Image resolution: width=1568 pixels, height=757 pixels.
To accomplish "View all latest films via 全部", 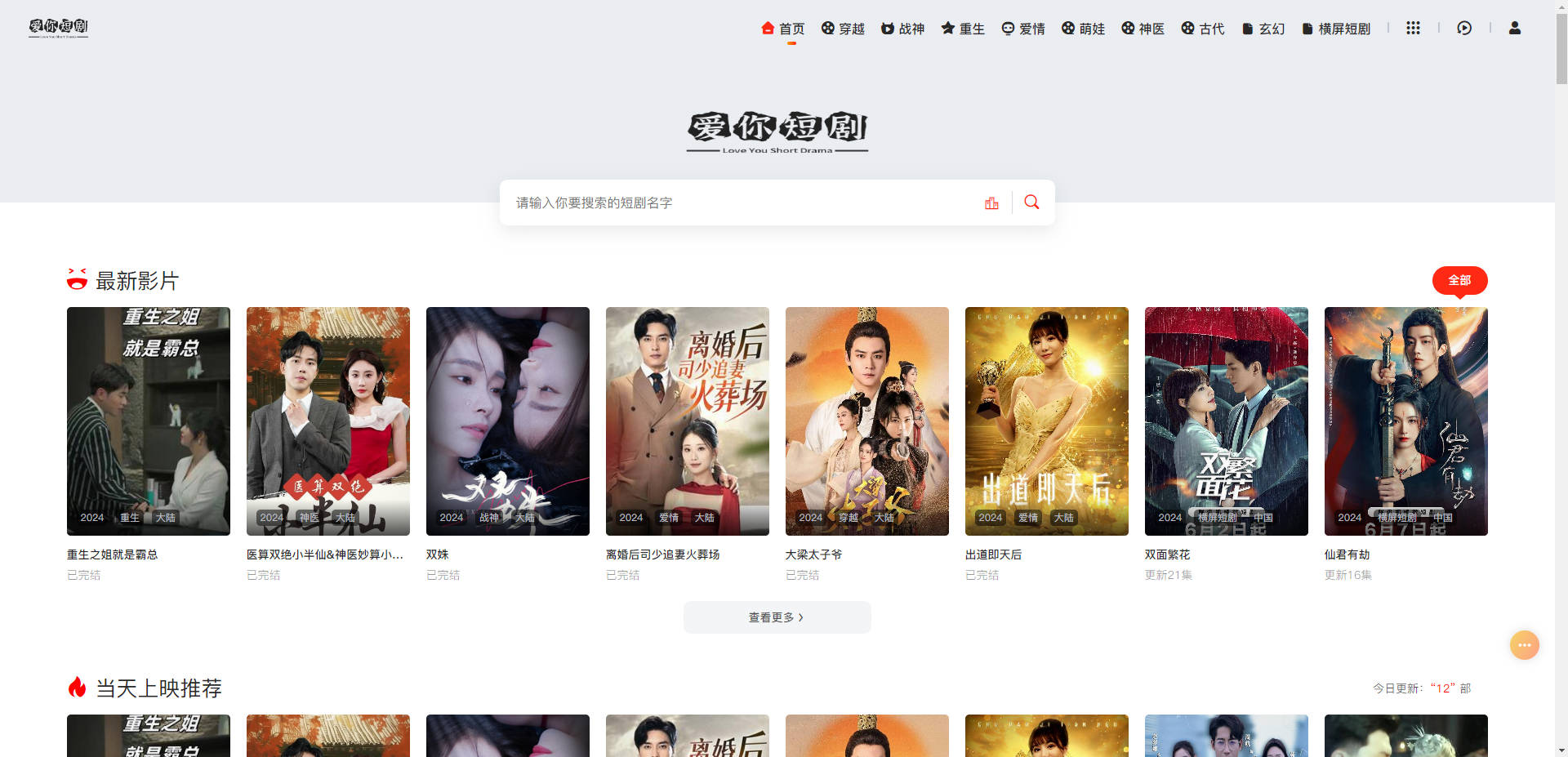I will tap(1459, 280).
